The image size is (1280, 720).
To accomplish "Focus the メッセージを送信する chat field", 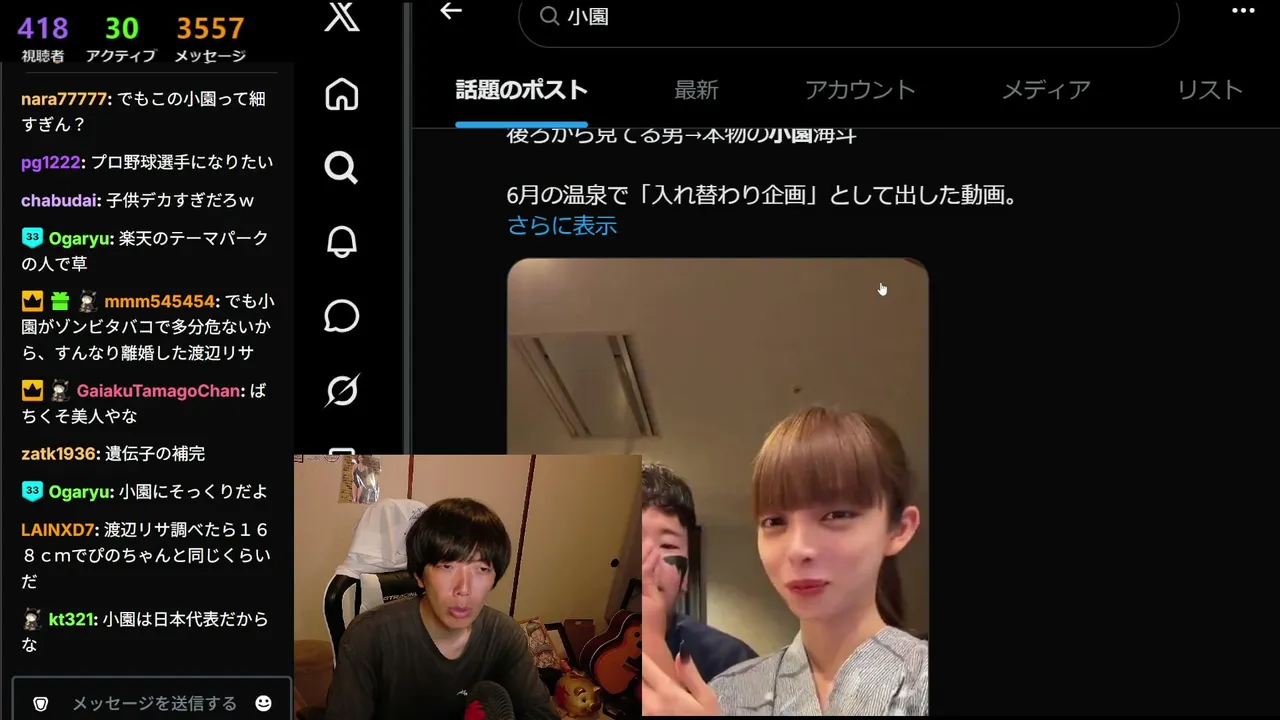I will point(154,703).
